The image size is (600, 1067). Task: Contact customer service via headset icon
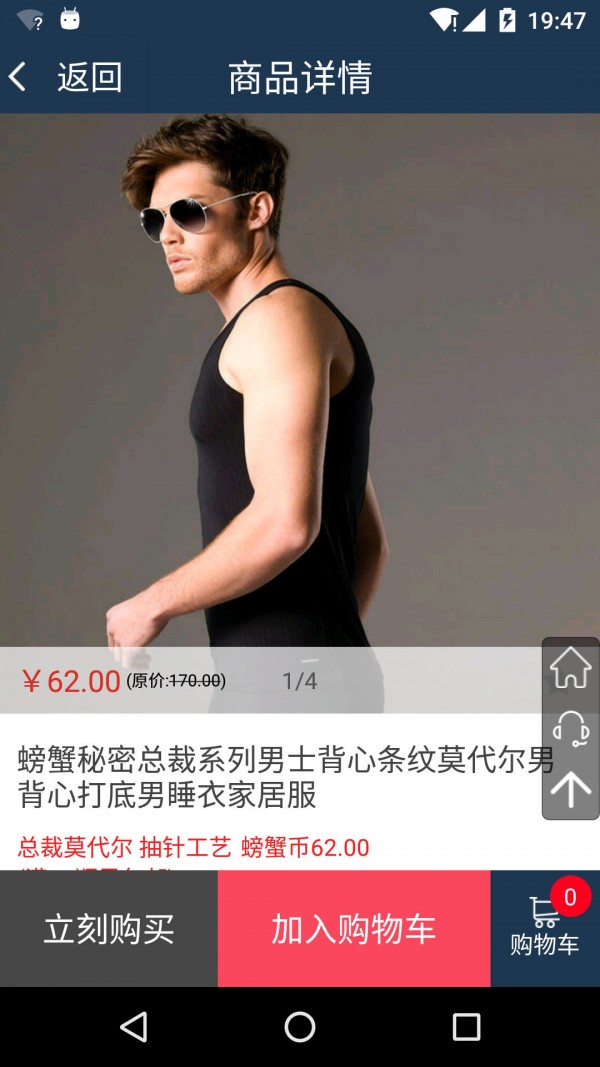pos(571,729)
